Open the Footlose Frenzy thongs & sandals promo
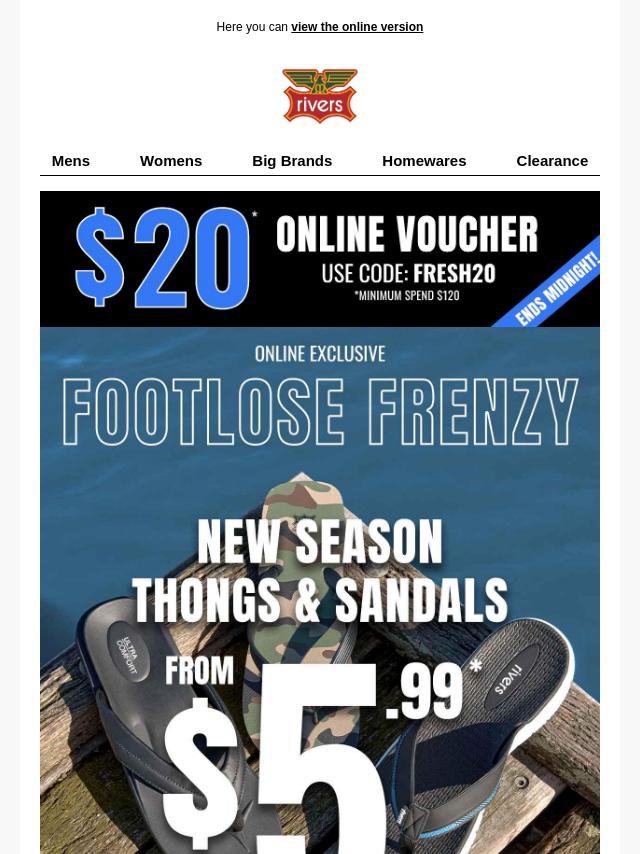The image size is (640, 854). [320, 590]
